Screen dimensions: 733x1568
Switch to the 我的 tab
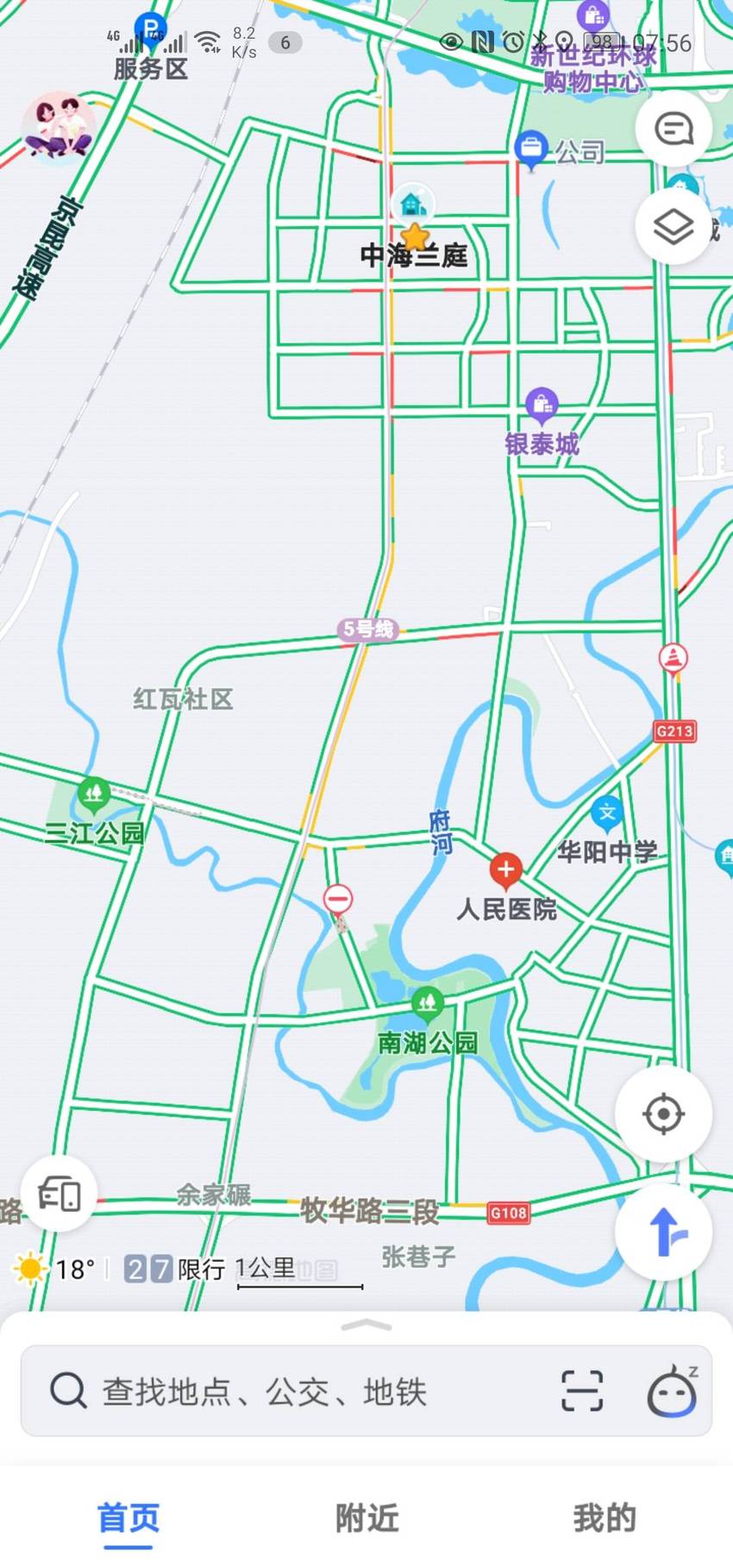(x=605, y=1518)
